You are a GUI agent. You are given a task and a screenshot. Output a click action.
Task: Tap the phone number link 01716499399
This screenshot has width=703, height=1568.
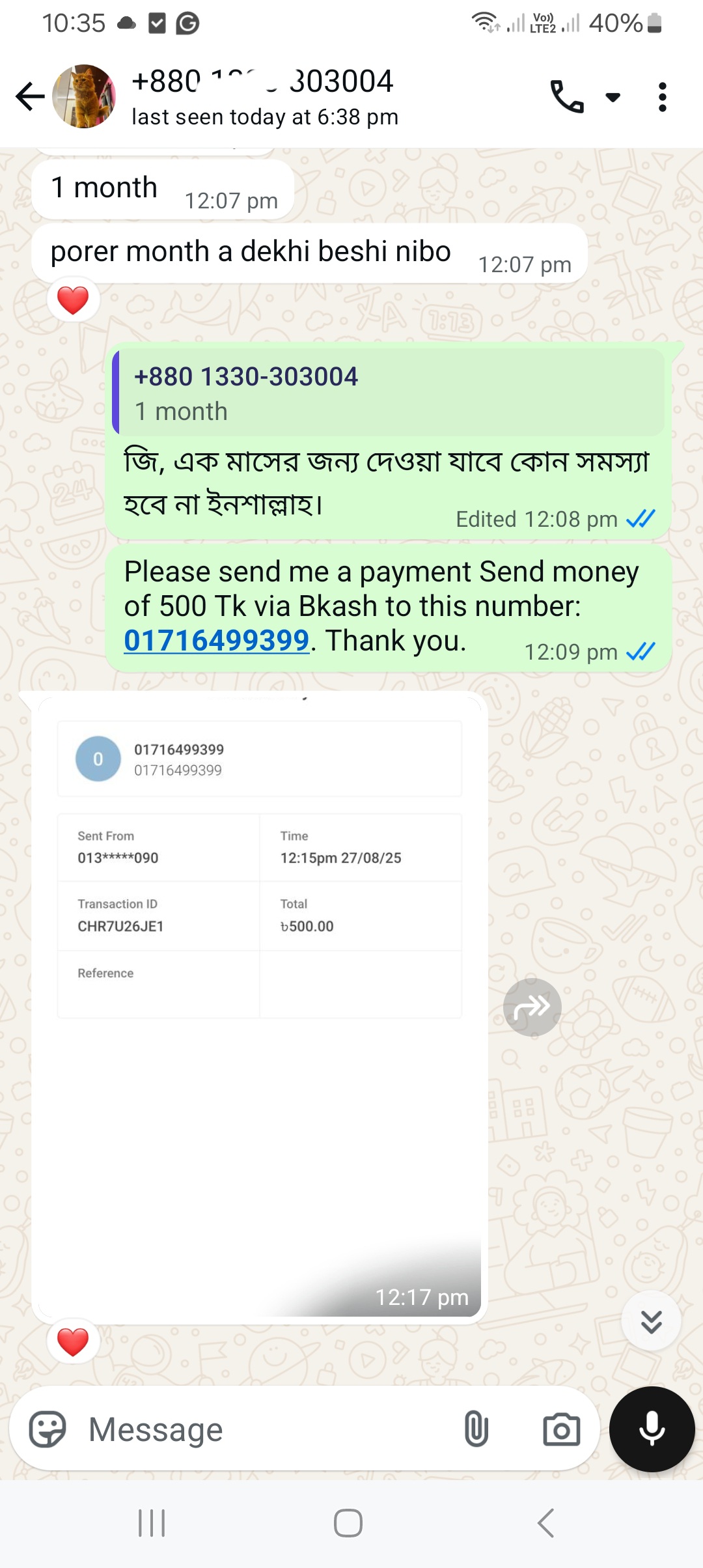point(216,641)
